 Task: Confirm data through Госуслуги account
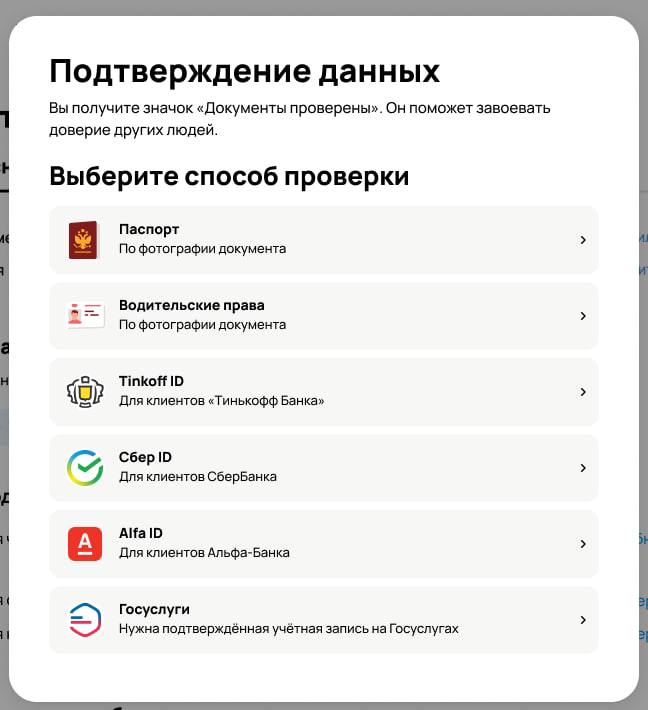[323, 620]
